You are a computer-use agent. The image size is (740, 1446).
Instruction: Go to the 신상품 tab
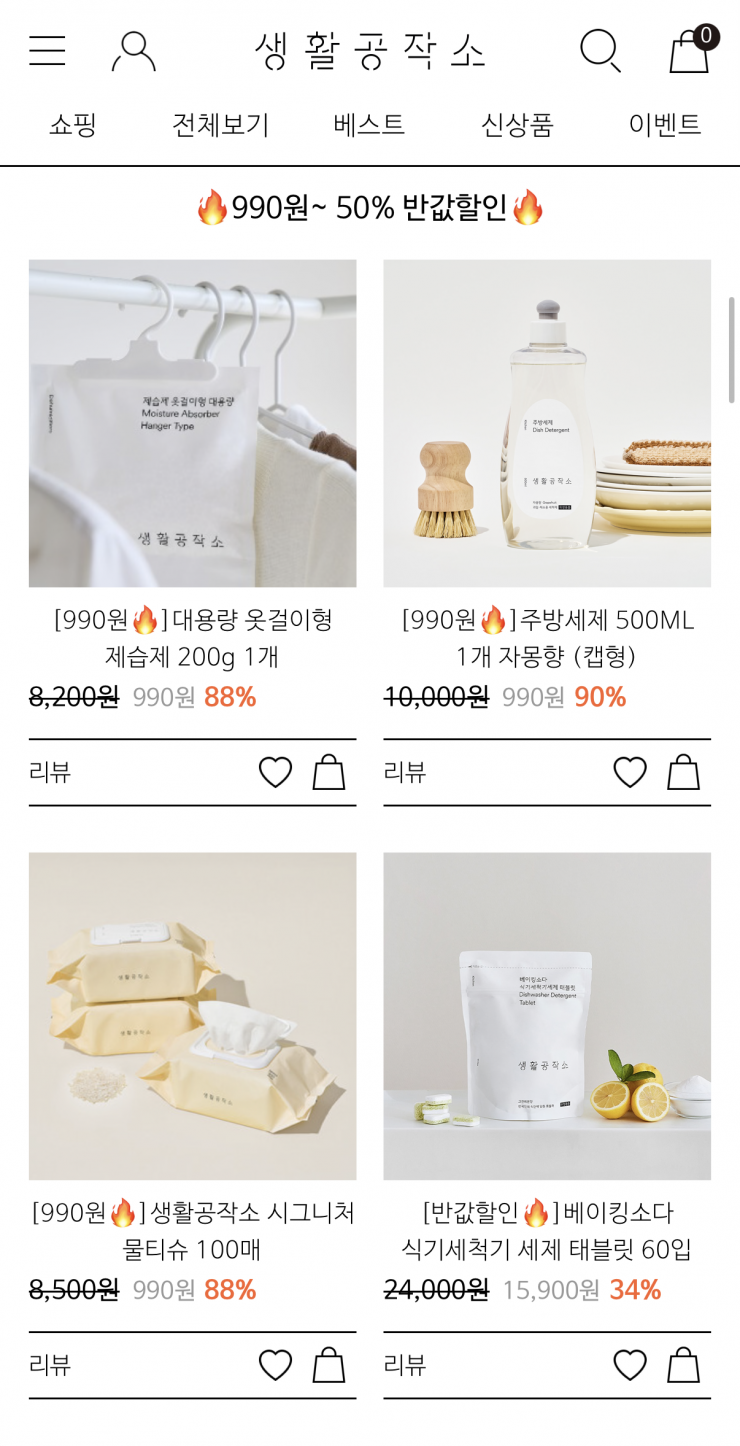click(x=517, y=125)
